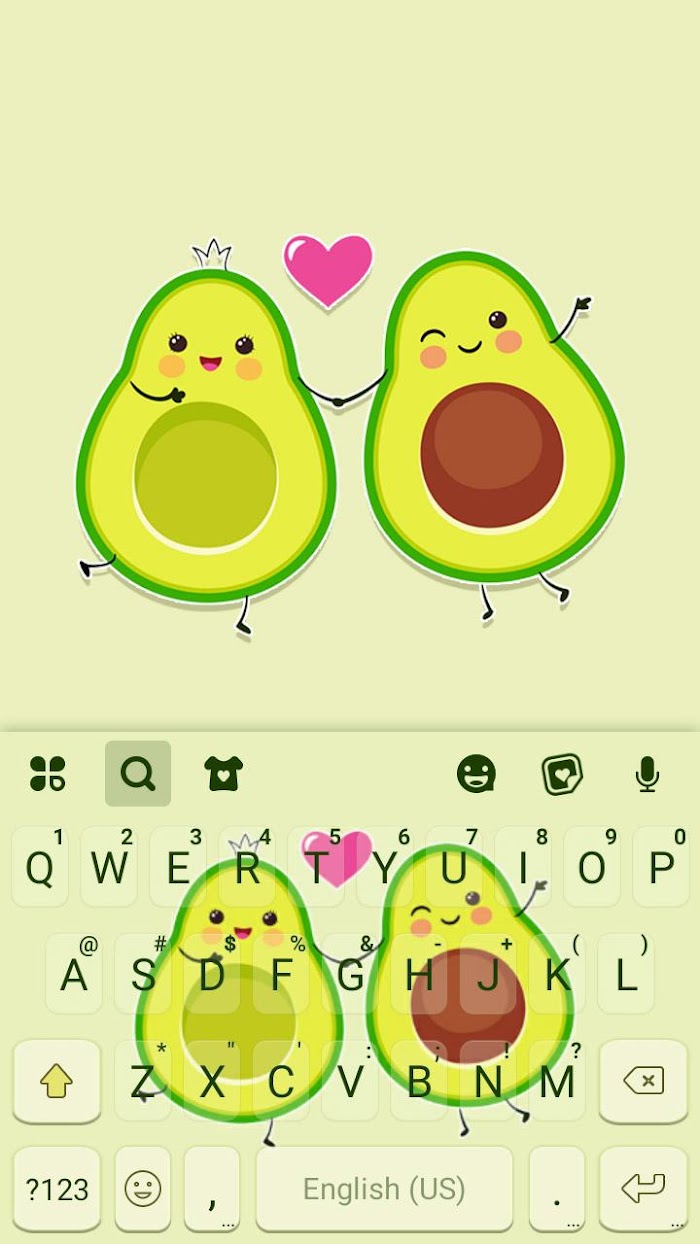Start voice input with the microphone

pos(647,773)
